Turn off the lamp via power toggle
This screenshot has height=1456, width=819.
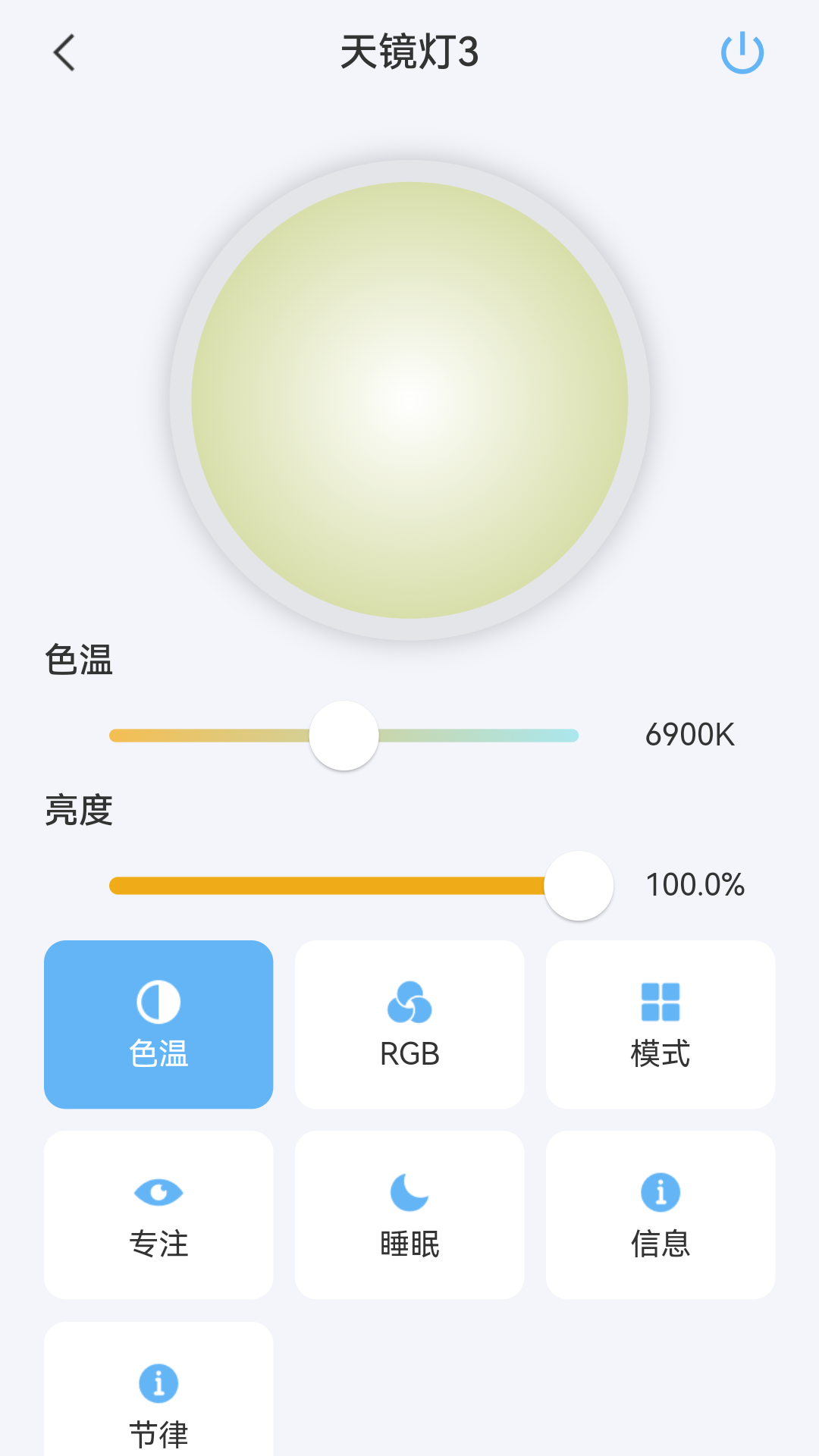click(742, 54)
